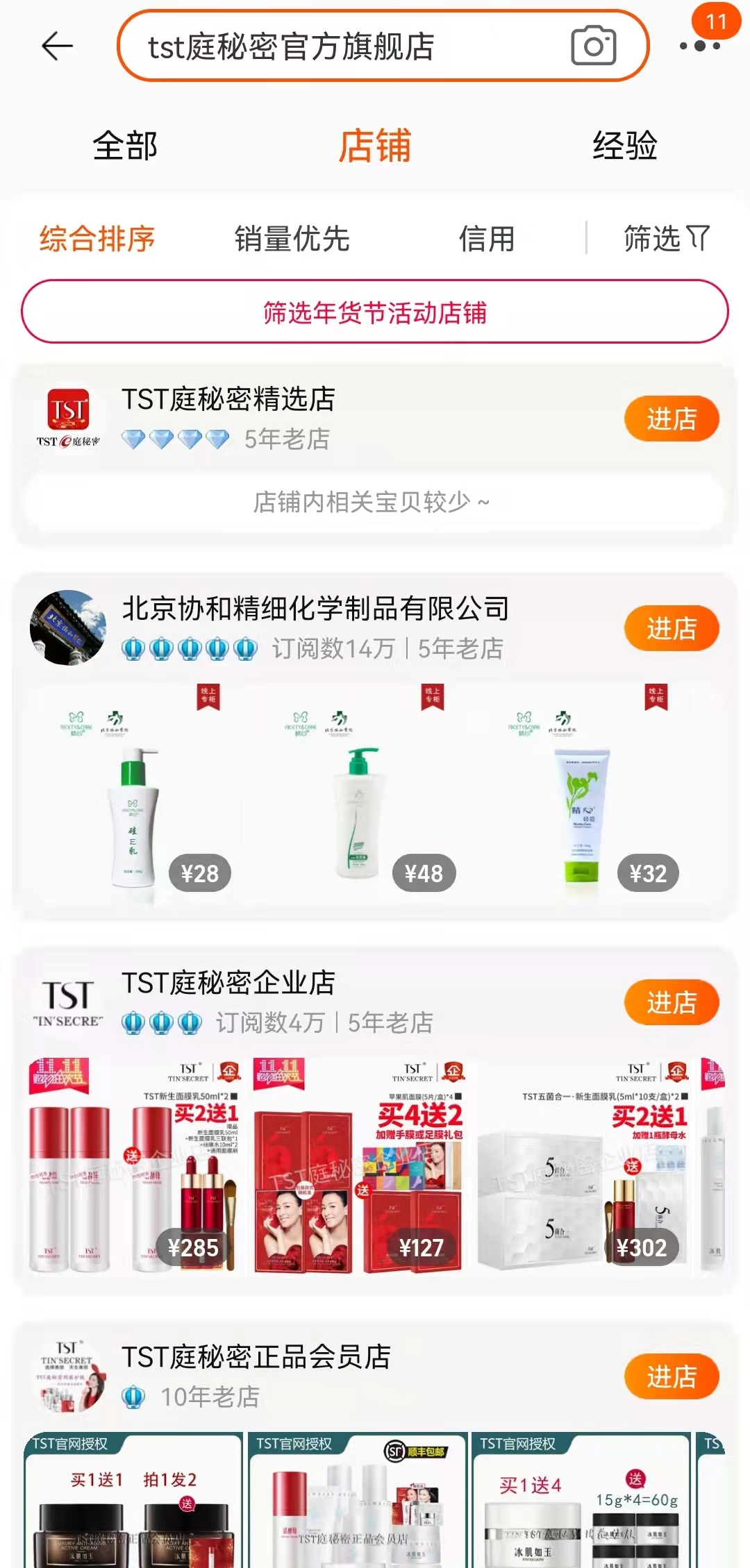Screen dimensions: 750x1568
Task: Open the 筛选 filter panel
Action: (x=667, y=239)
